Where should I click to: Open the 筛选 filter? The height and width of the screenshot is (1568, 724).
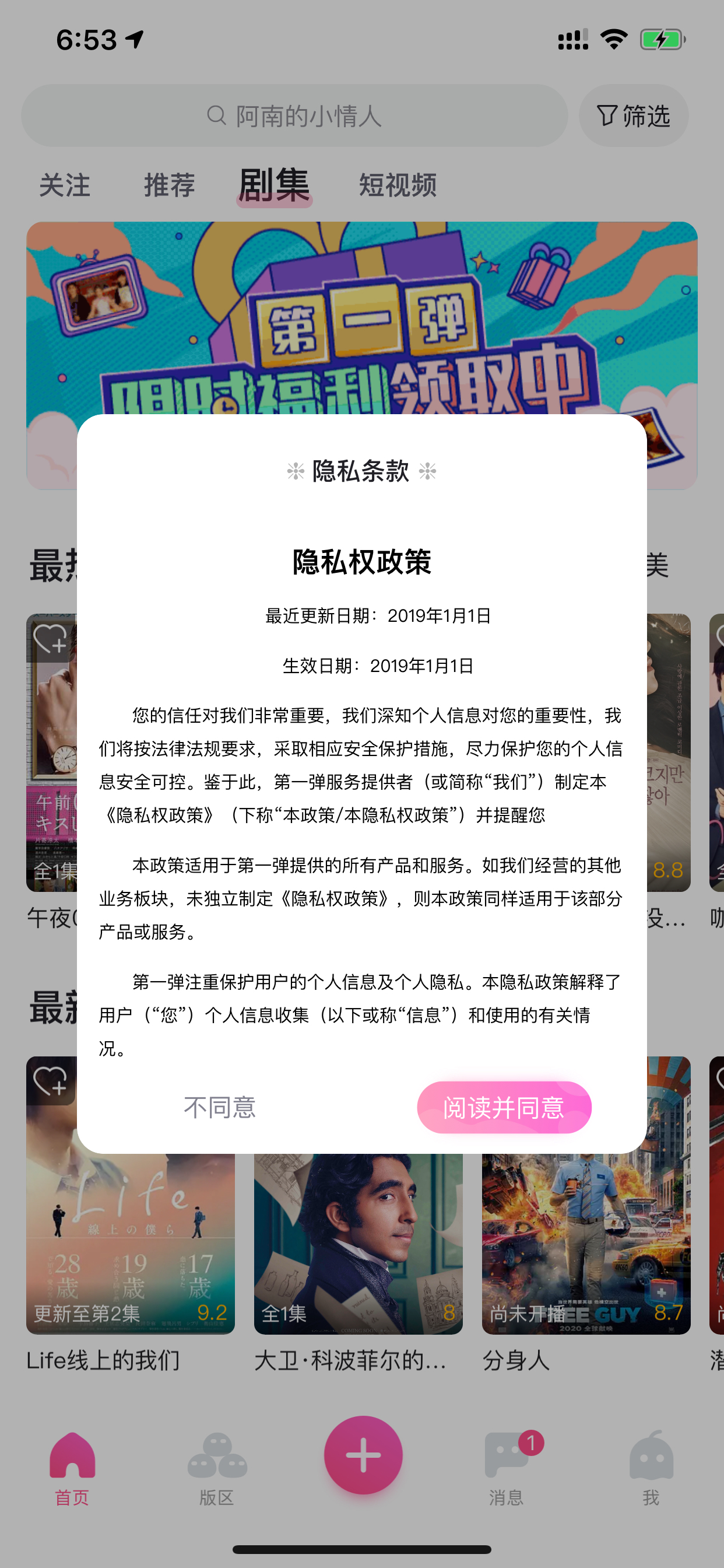[633, 116]
